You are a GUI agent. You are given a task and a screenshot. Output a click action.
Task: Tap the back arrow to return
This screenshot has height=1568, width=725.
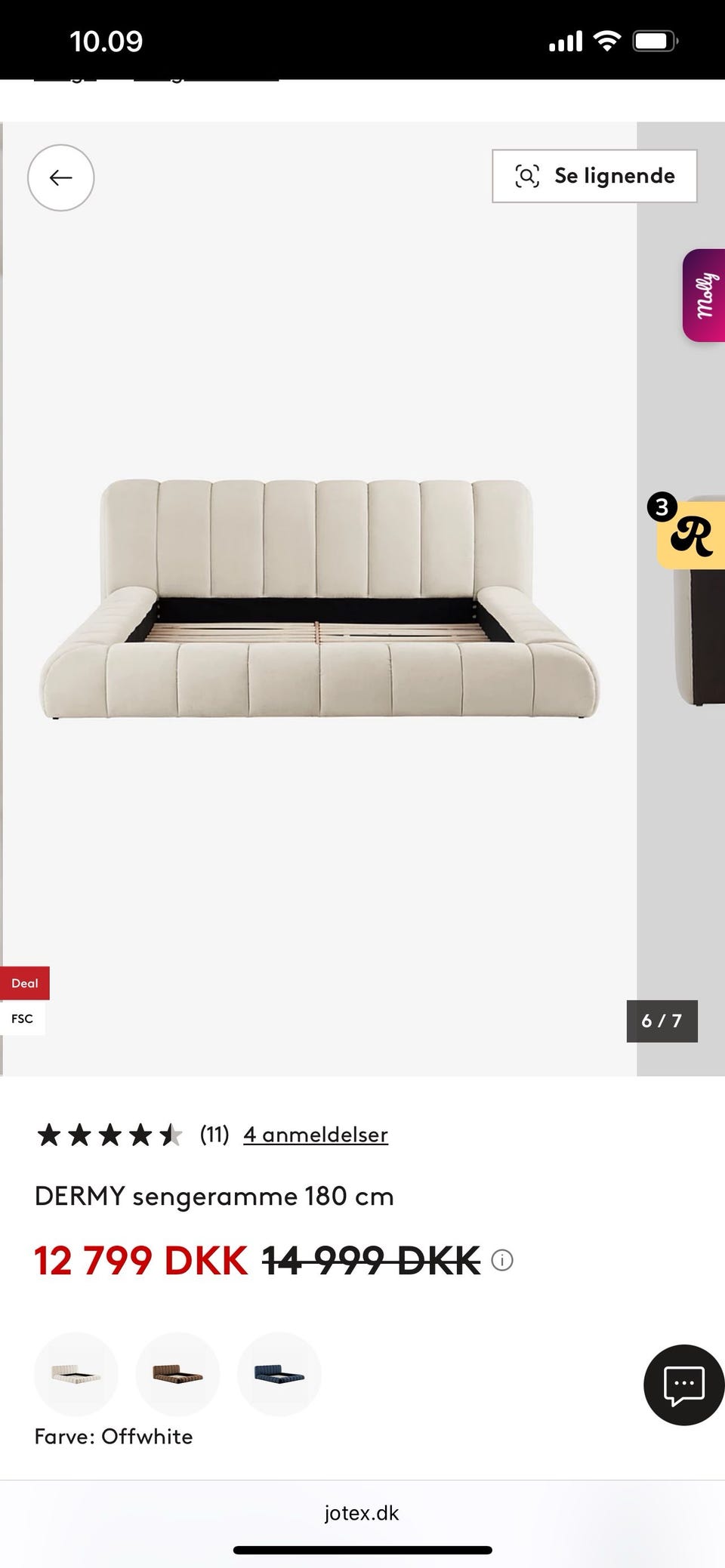point(61,177)
